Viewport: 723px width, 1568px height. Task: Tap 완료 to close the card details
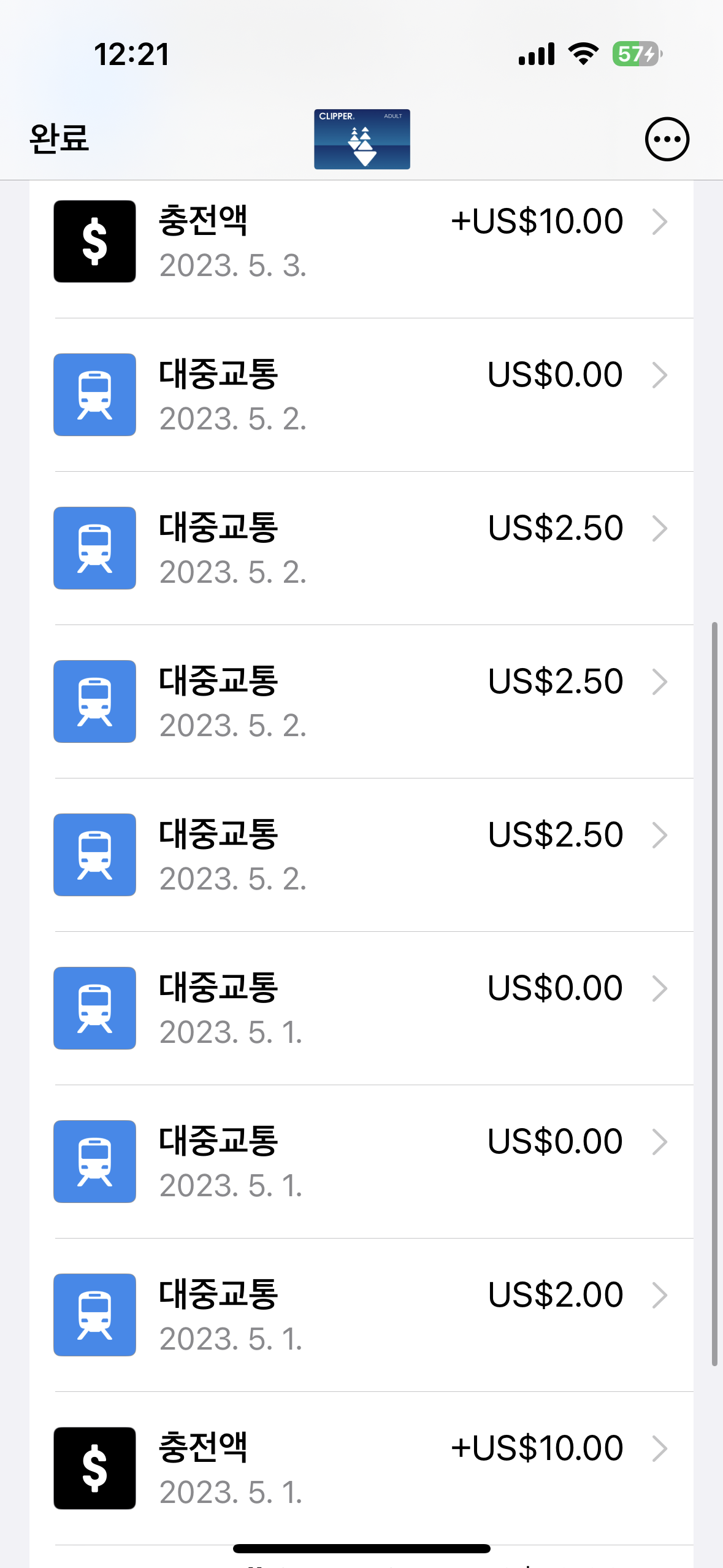[x=59, y=138]
